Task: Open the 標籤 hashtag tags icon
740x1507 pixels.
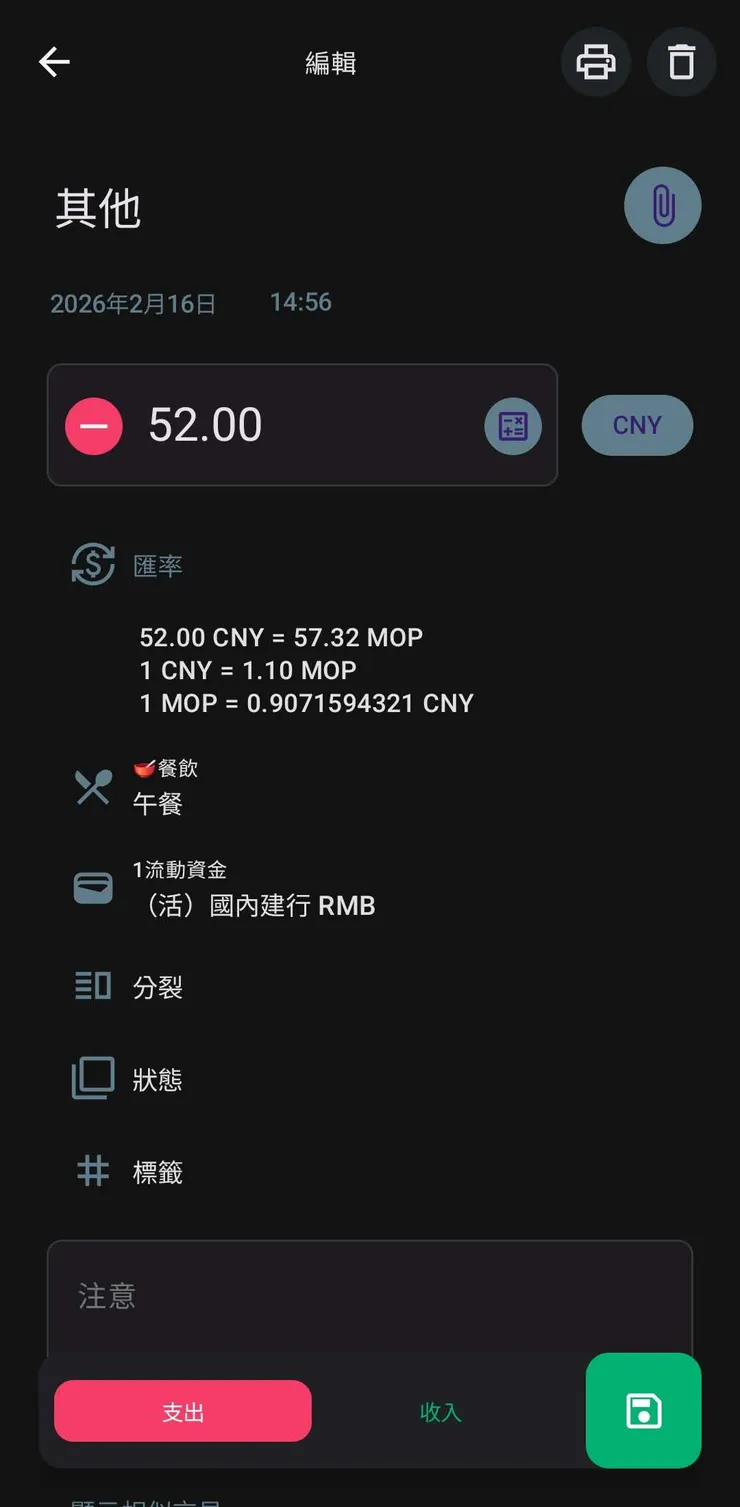Action: [x=92, y=1170]
